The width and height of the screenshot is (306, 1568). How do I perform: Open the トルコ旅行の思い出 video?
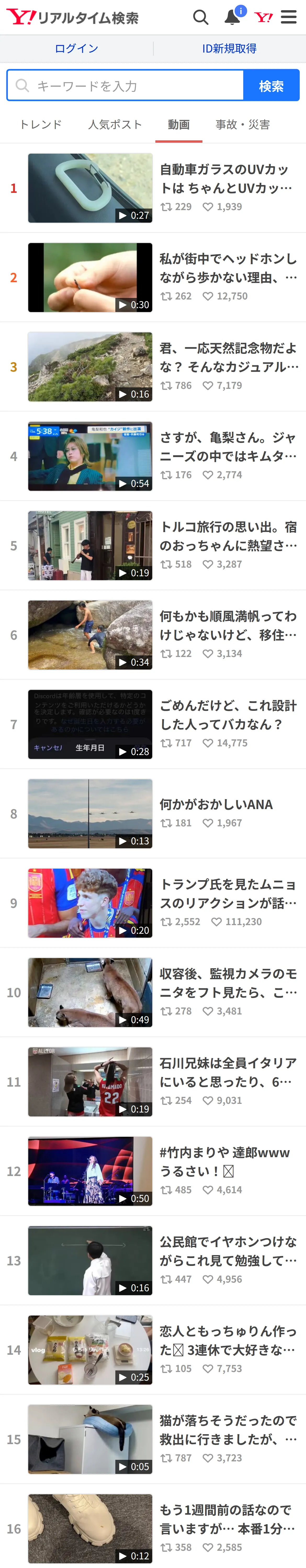(x=153, y=546)
